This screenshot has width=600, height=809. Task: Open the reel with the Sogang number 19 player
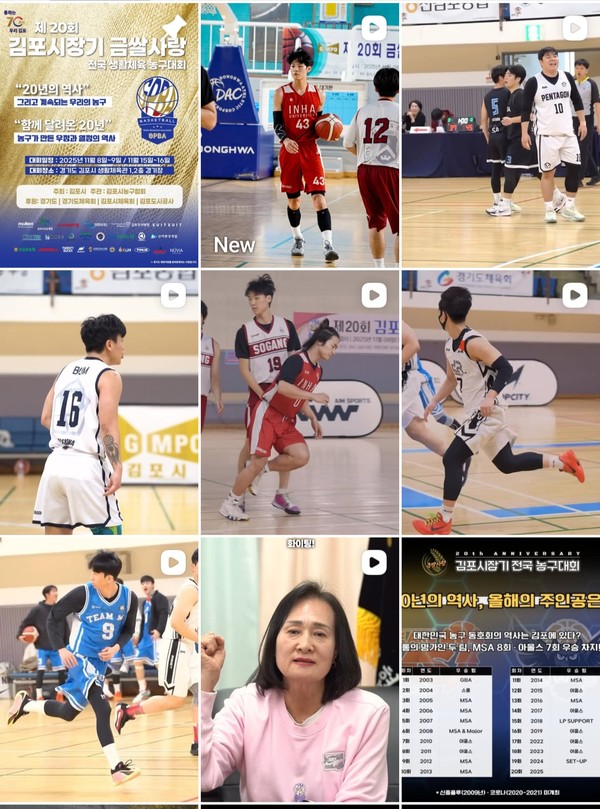click(299, 402)
